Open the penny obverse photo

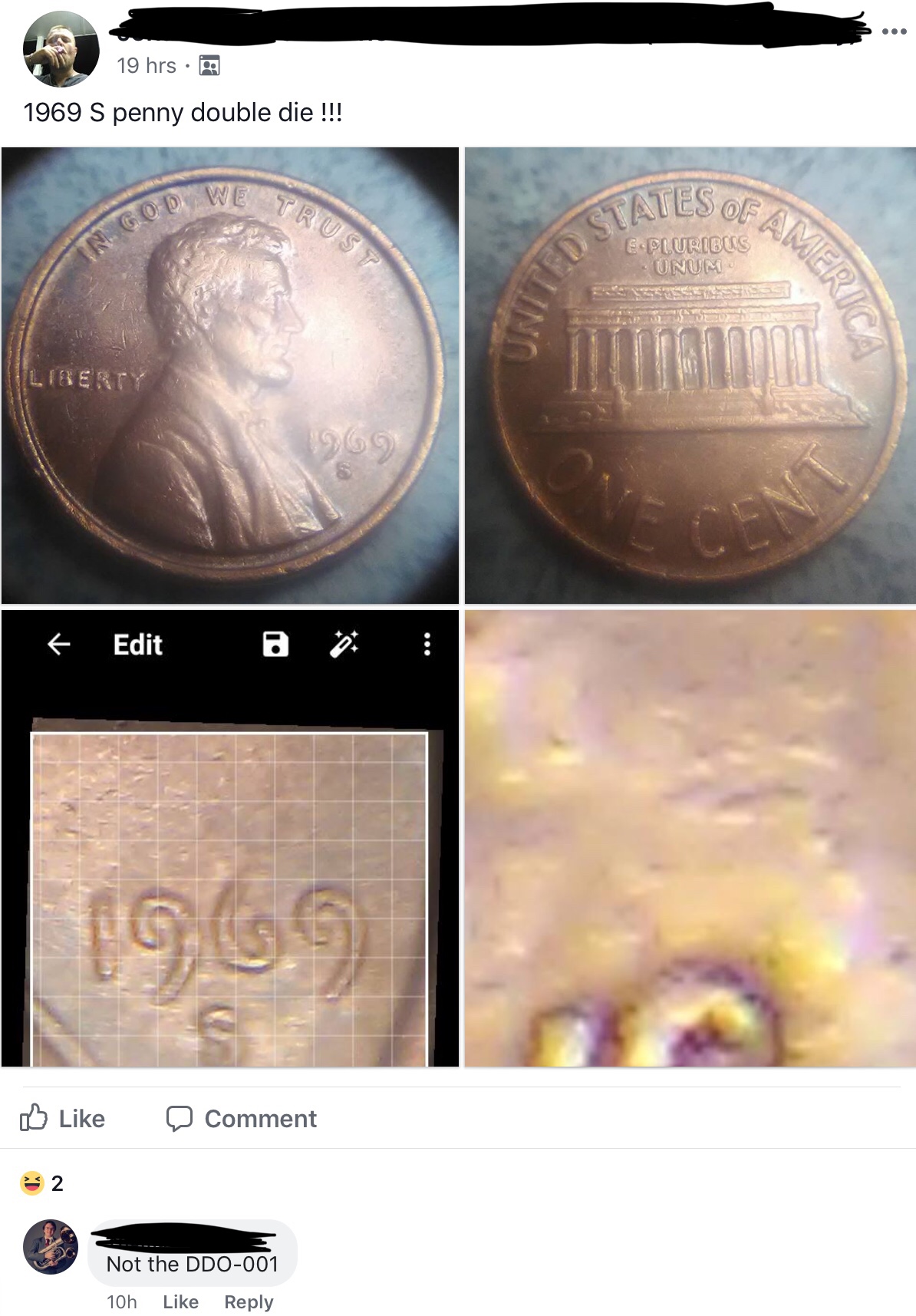pos(230,375)
